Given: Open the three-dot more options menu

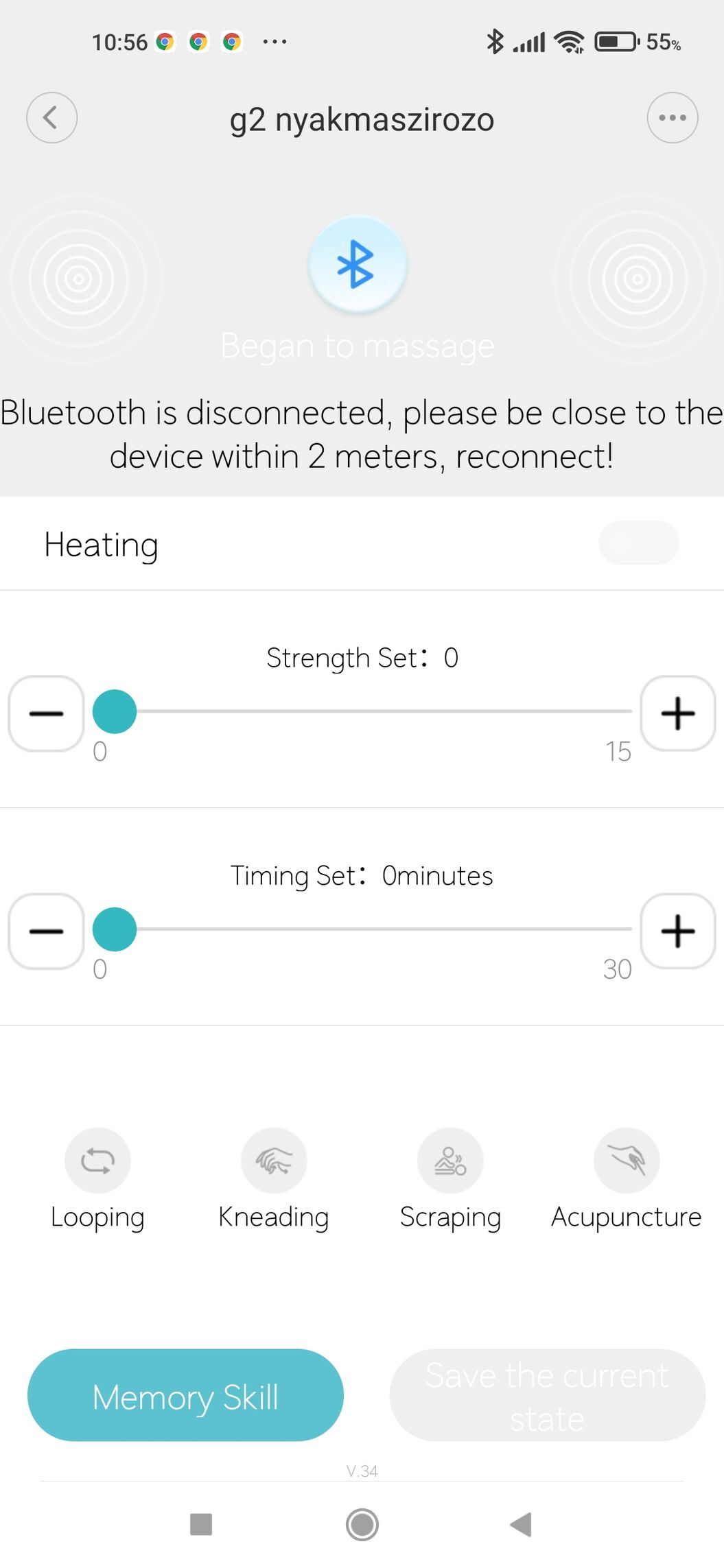Looking at the screenshot, I should click(x=673, y=118).
